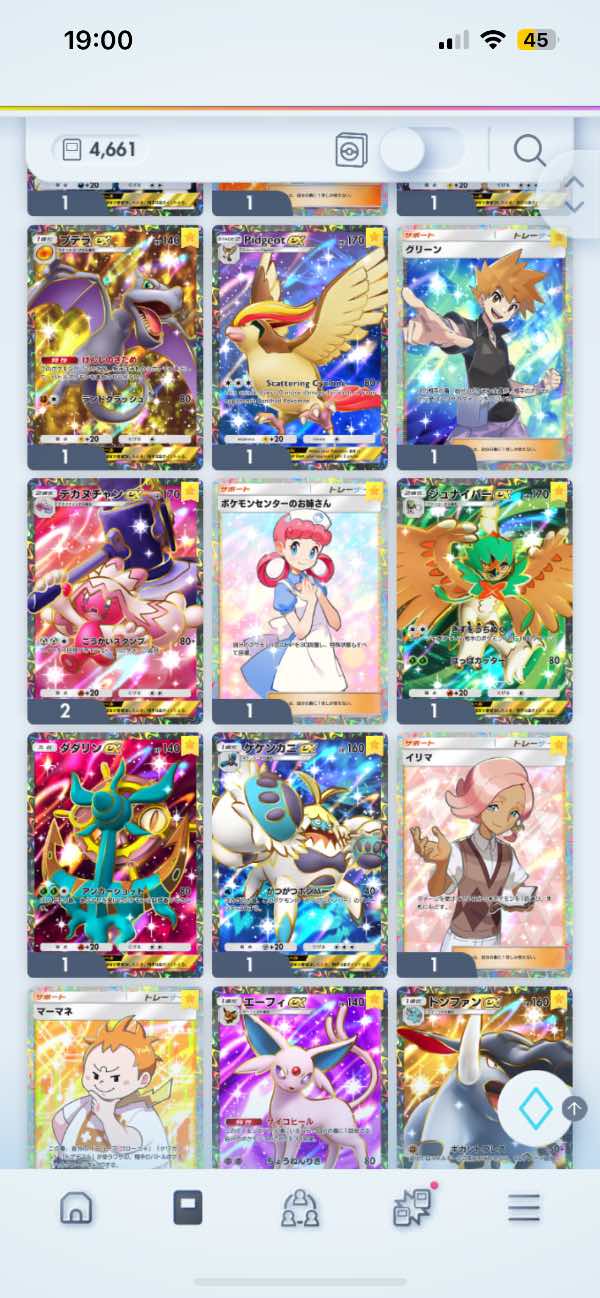The width and height of the screenshot is (600, 1298).
Task: Go to the home tab
Action: 77,1208
